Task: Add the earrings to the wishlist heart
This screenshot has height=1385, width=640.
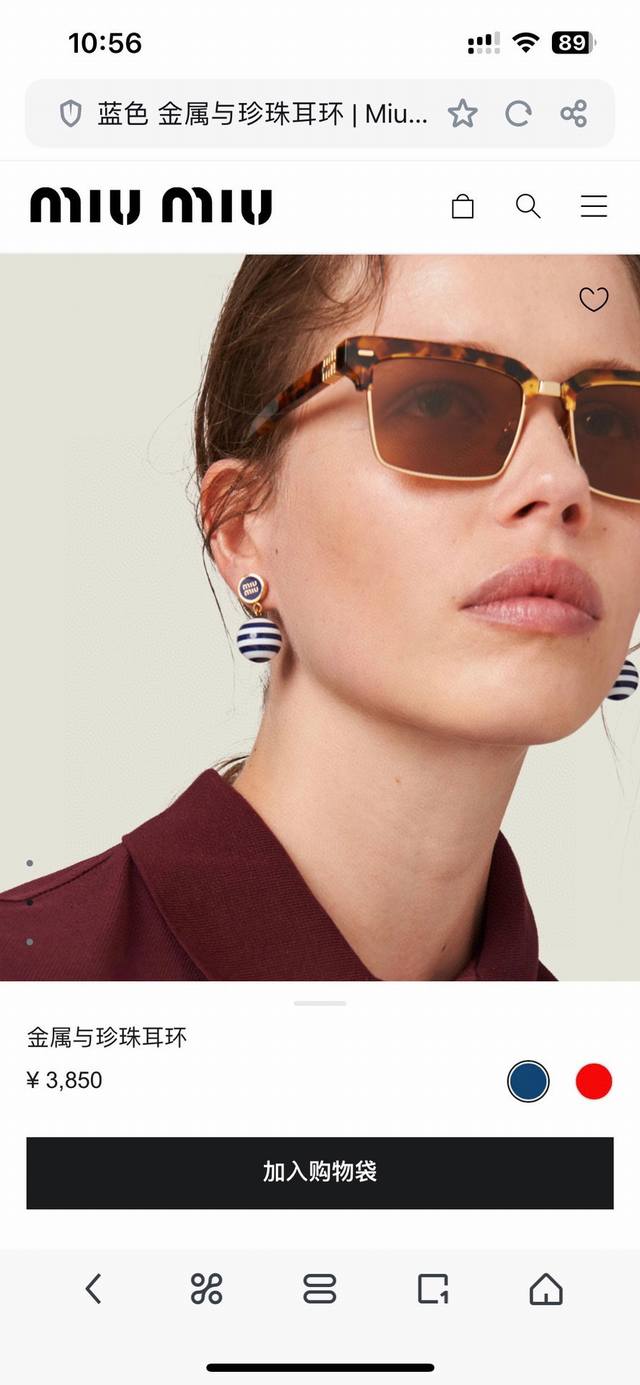Action: coord(594,299)
